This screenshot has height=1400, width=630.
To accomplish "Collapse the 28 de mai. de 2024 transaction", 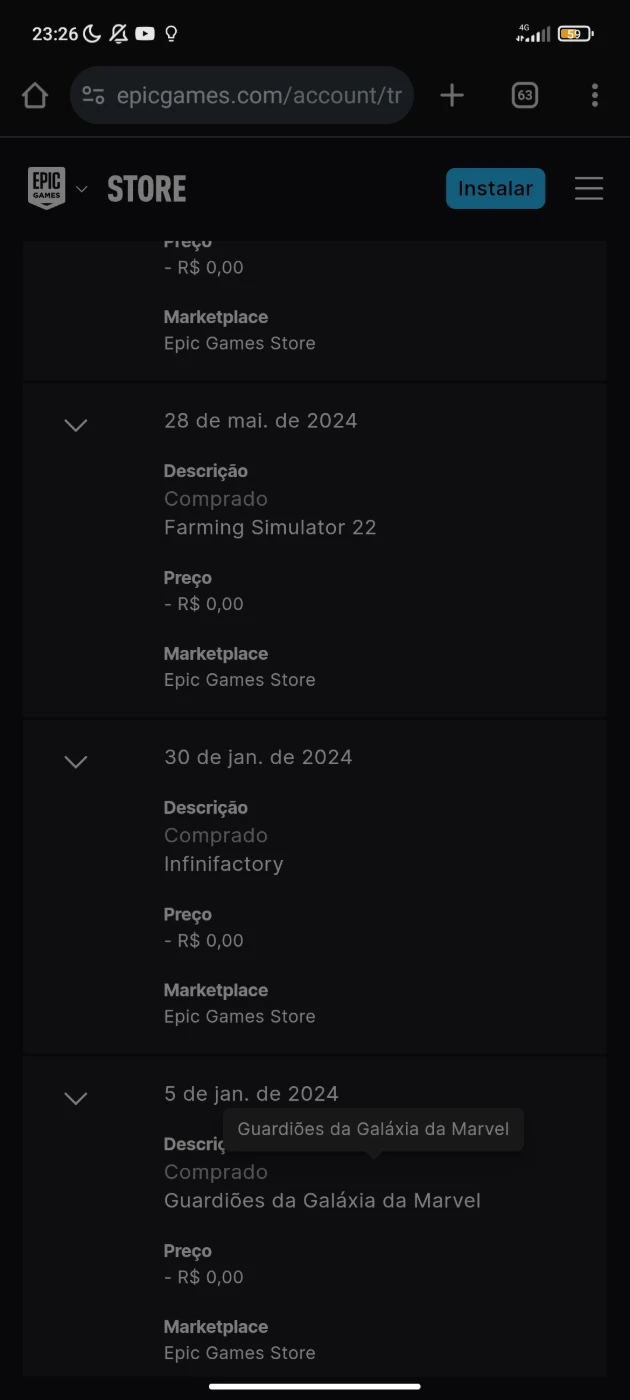I will click(x=76, y=425).
